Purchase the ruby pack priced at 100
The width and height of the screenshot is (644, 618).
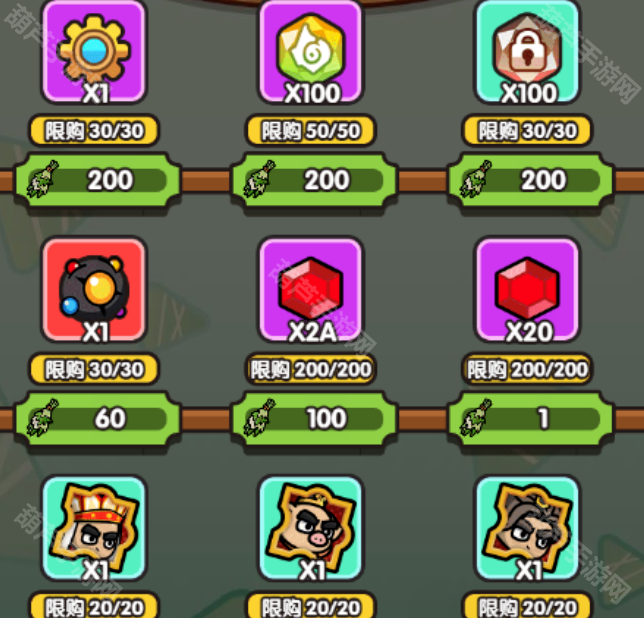(x=313, y=418)
